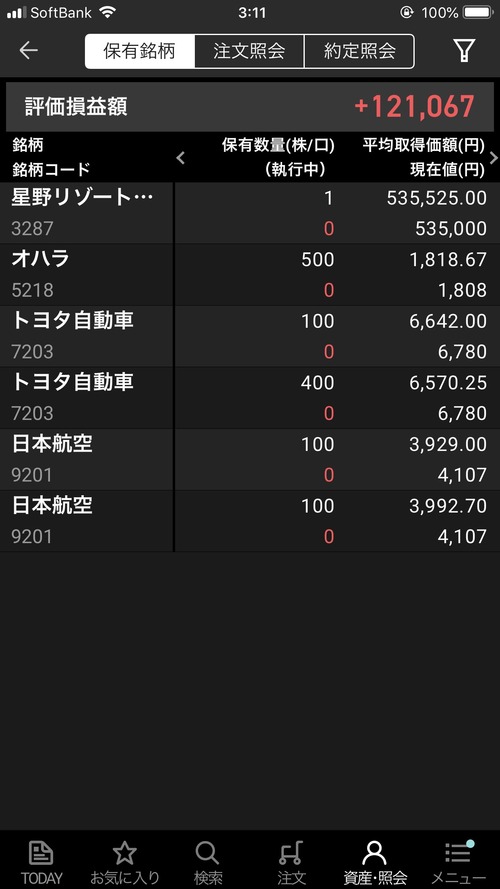Screen dimensions: 500x889
Task: Switch to the 注文 order tab
Action: coord(291,862)
